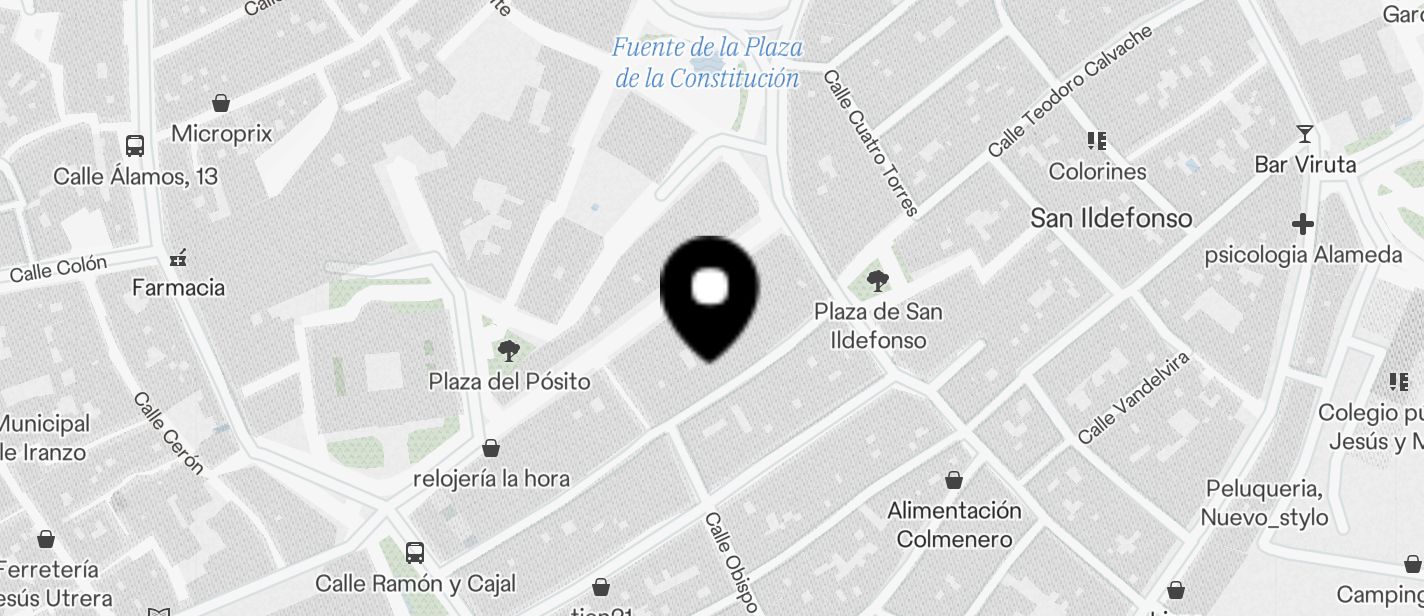Open the Plaza de San Ildefonso marker
Screen dimensions: 1424x616
(877, 281)
